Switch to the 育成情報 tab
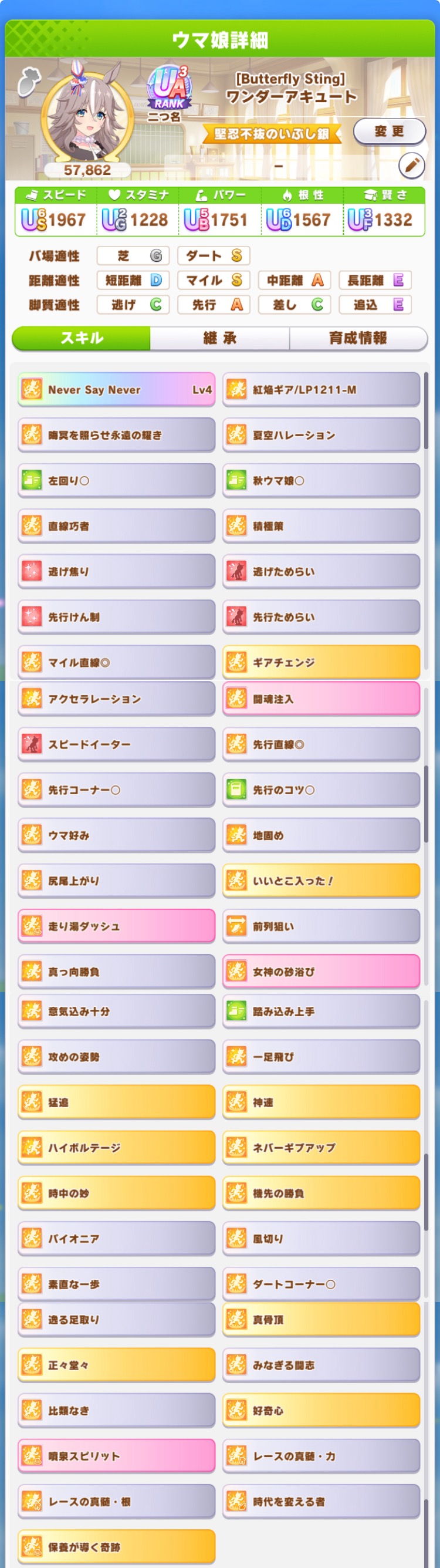The height and width of the screenshot is (1568, 440). 358,339
